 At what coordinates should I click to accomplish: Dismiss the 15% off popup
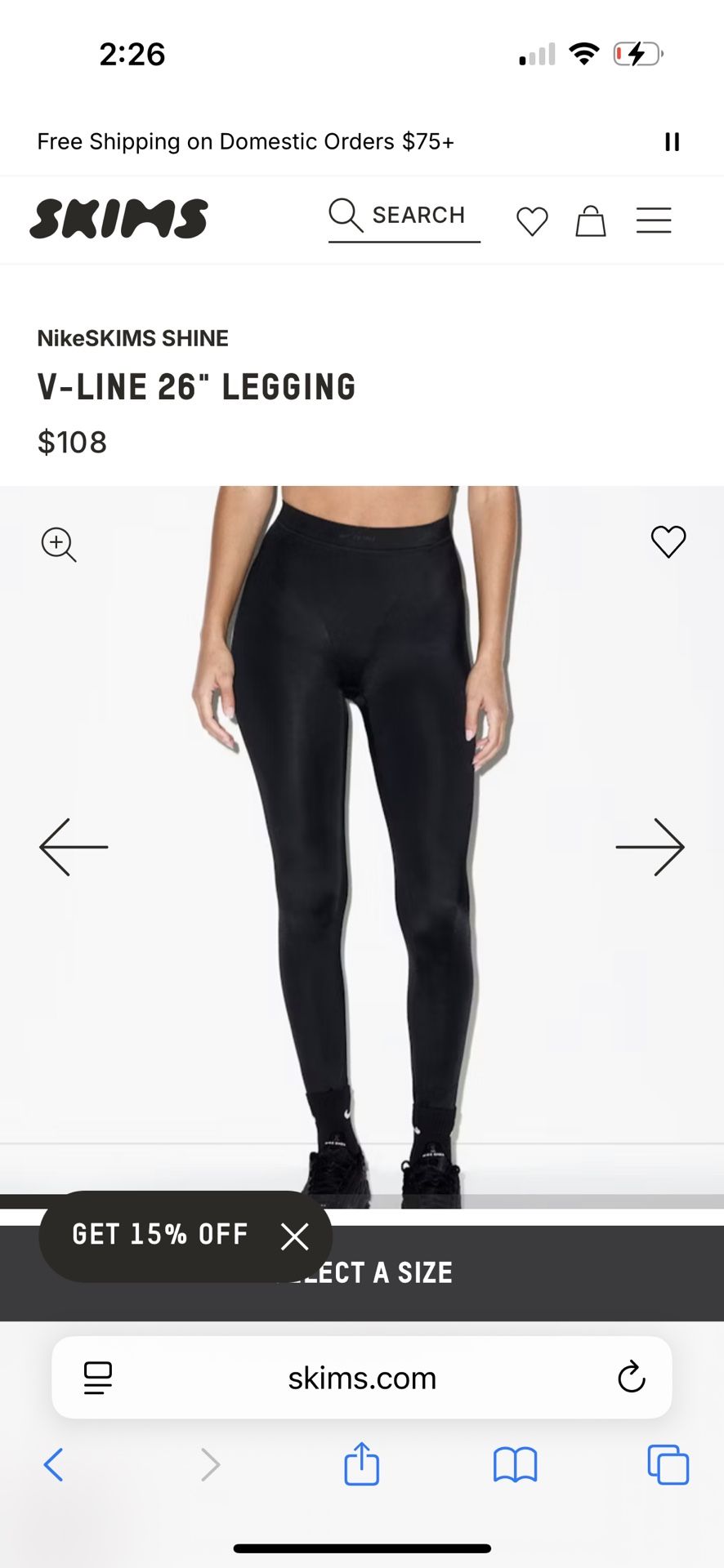tap(295, 1236)
